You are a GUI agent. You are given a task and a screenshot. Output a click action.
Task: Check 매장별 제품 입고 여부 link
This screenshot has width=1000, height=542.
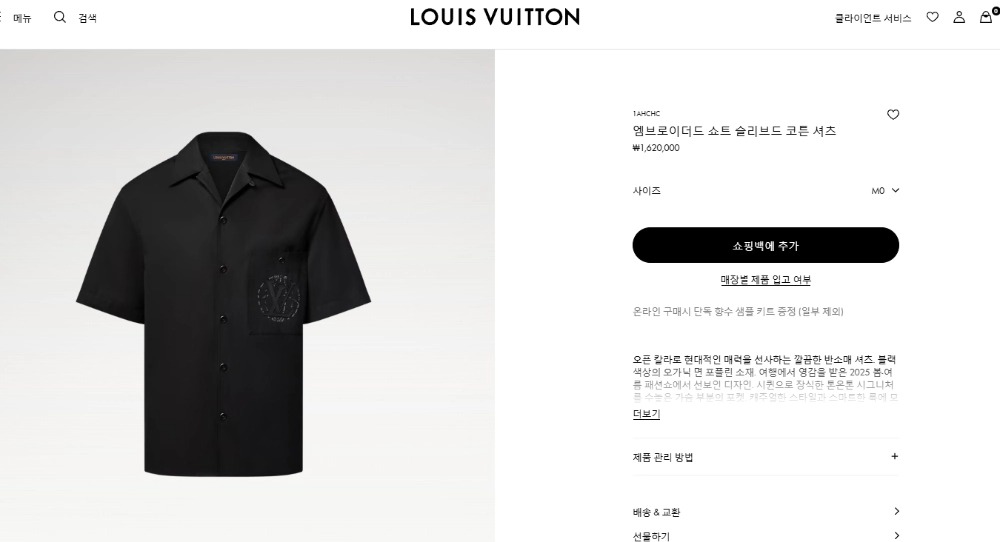tap(765, 280)
